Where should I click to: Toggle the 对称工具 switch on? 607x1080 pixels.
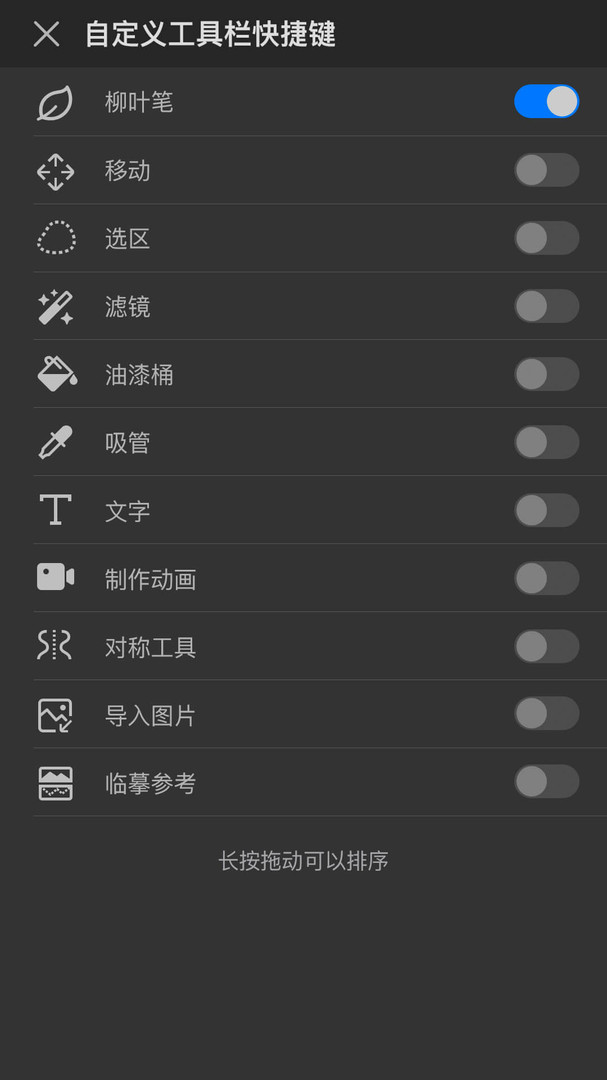[x=546, y=646]
